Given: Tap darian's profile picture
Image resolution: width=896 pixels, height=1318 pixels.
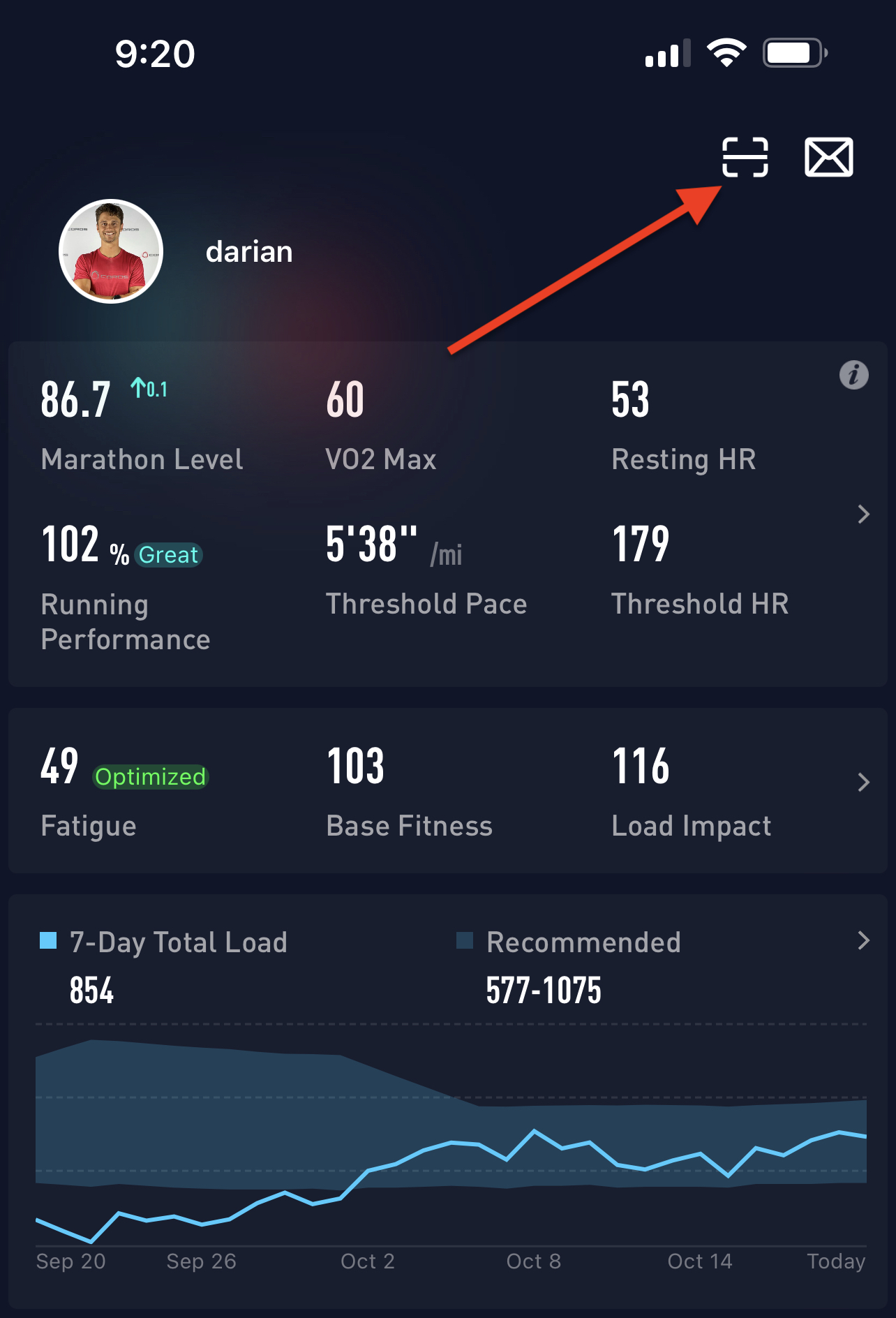Looking at the screenshot, I should tap(111, 251).
